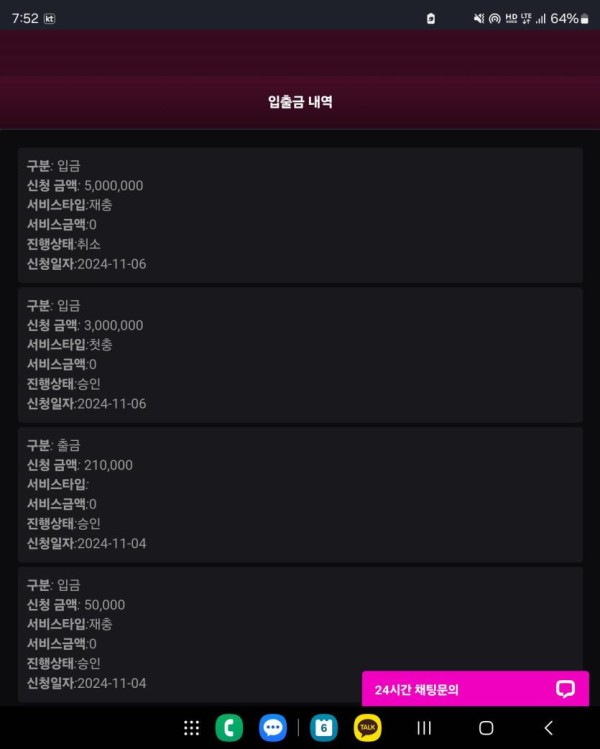Launch KakaoTalk from the taskbar
The height and width of the screenshot is (749, 600).
tap(367, 728)
